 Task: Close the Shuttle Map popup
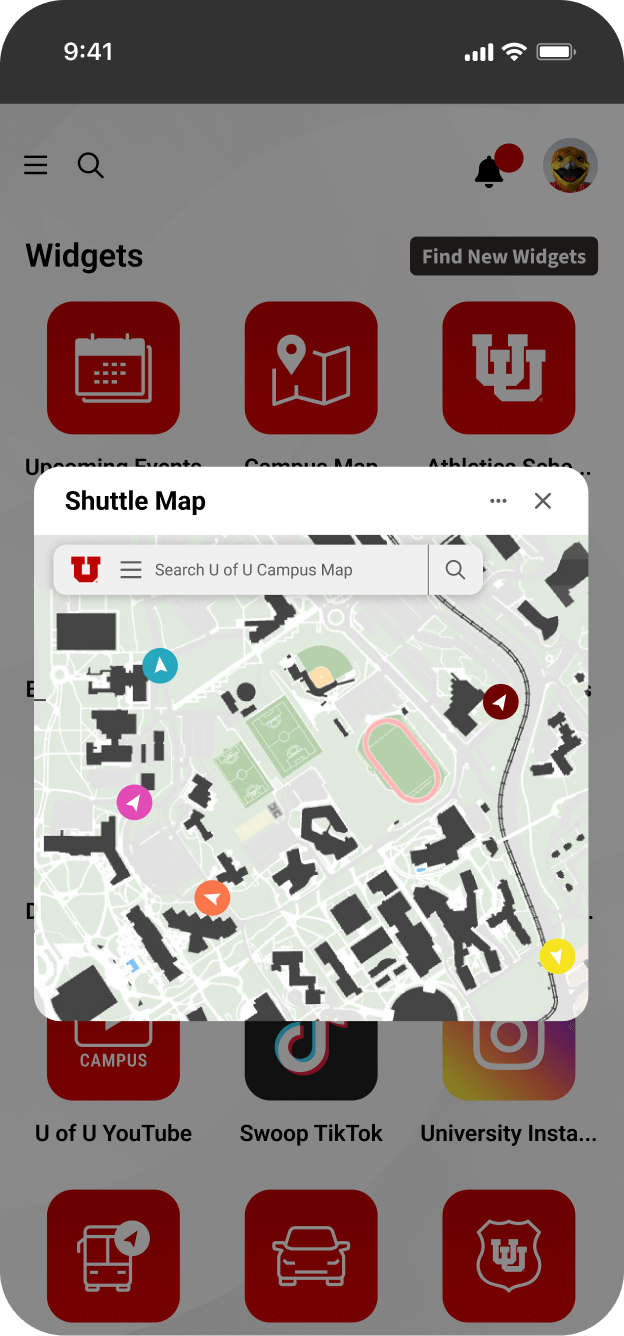point(543,501)
